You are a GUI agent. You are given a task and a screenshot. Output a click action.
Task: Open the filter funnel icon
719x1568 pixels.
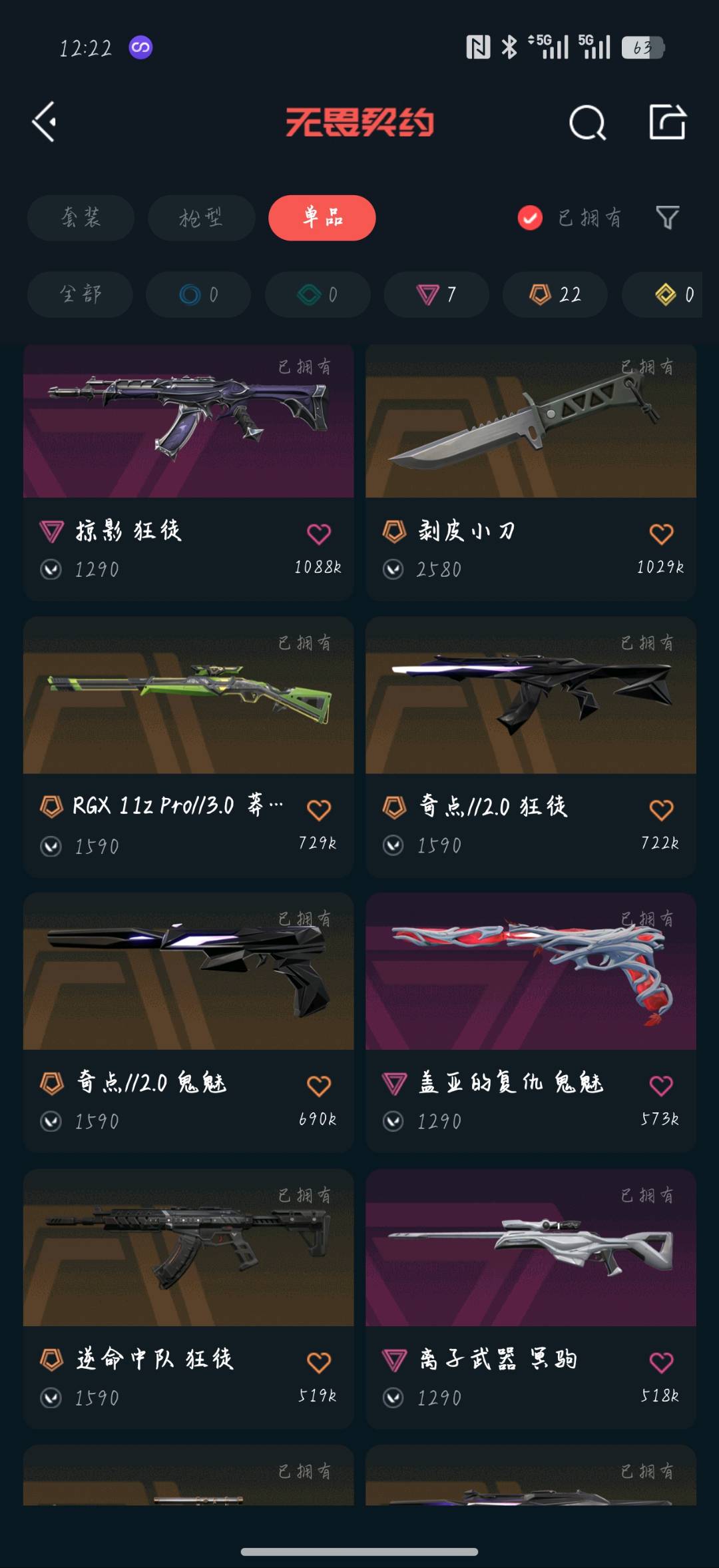pos(667,217)
